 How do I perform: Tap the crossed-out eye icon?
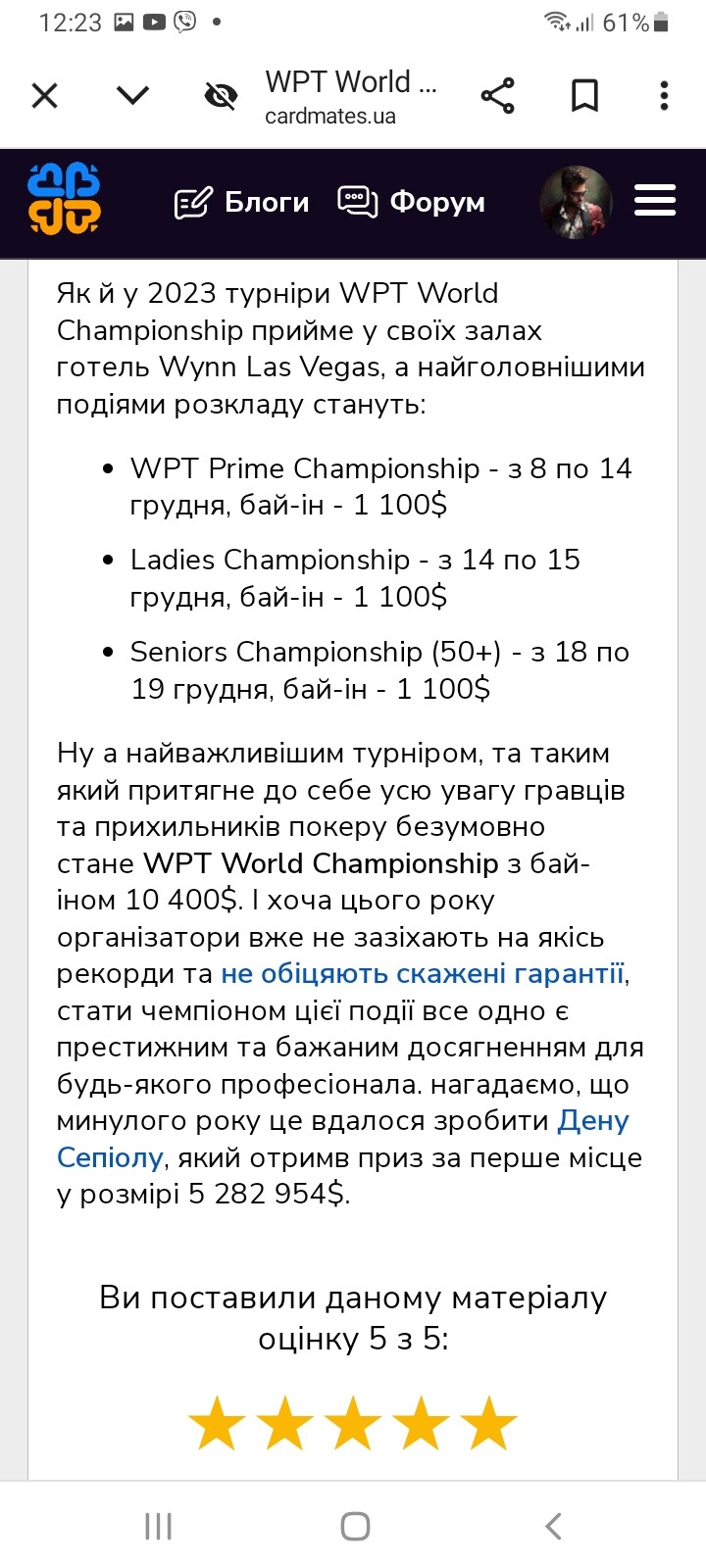[x=221, y=96]
